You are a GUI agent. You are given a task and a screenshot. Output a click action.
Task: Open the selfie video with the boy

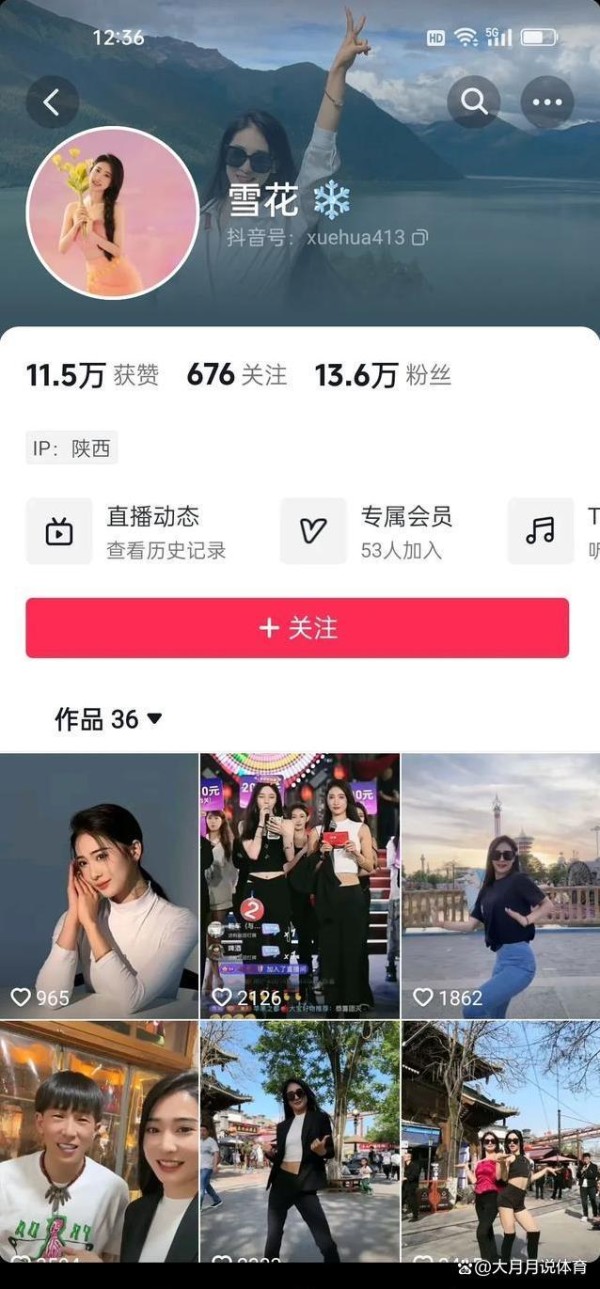pos(99,1140)
